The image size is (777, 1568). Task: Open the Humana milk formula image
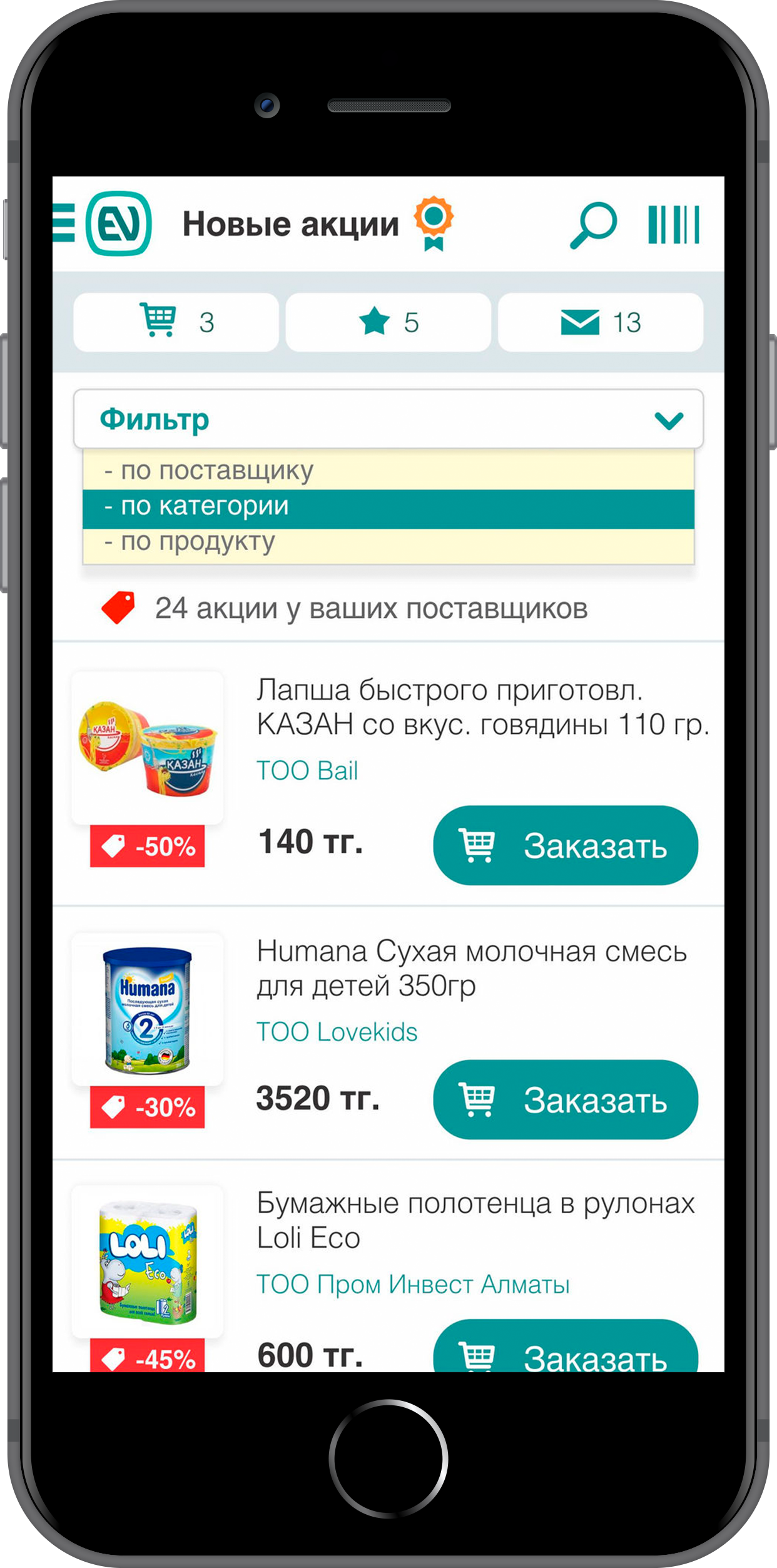pos(148,1009)
